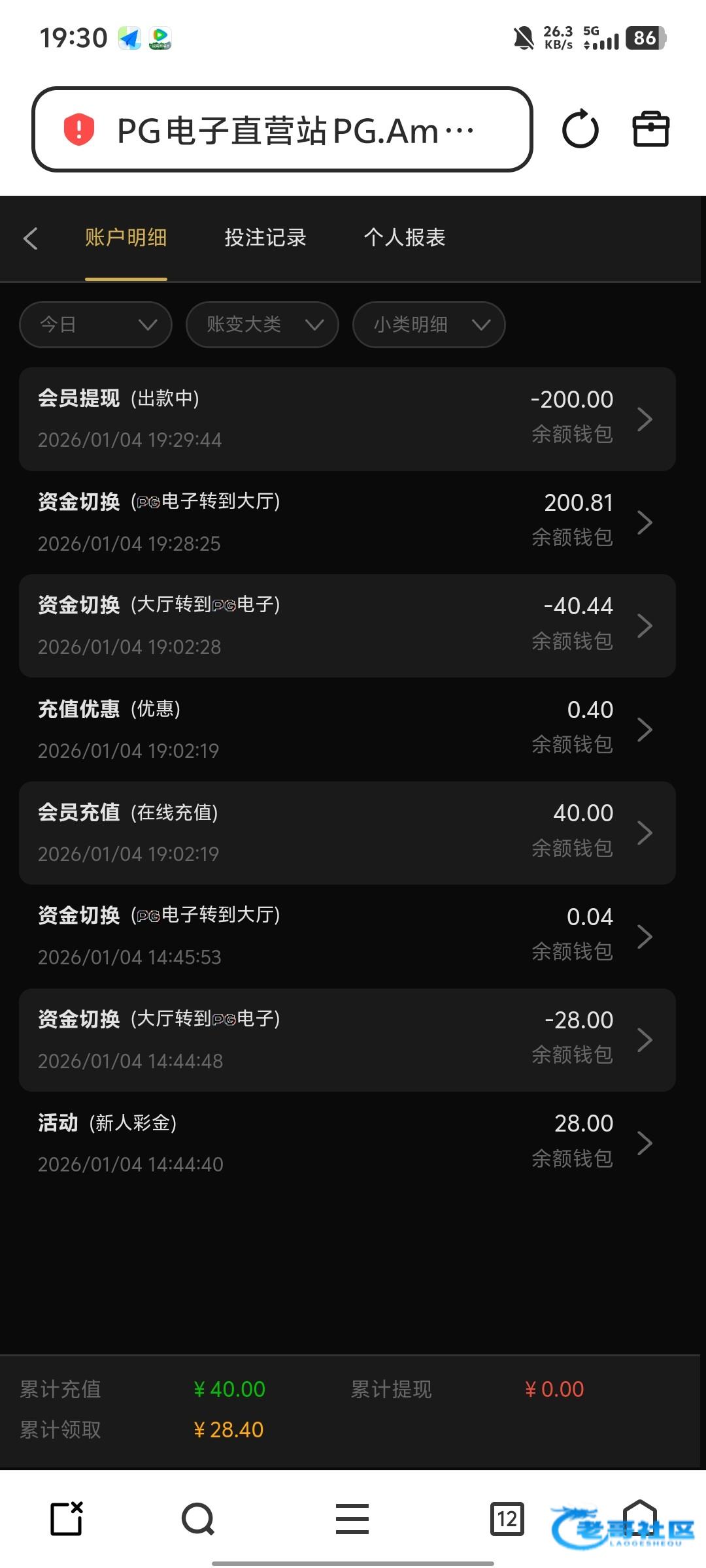Expand the 小类明细 dropdown
The width and height of the screenshot is (706, 1568).
[x=429, y=325]
